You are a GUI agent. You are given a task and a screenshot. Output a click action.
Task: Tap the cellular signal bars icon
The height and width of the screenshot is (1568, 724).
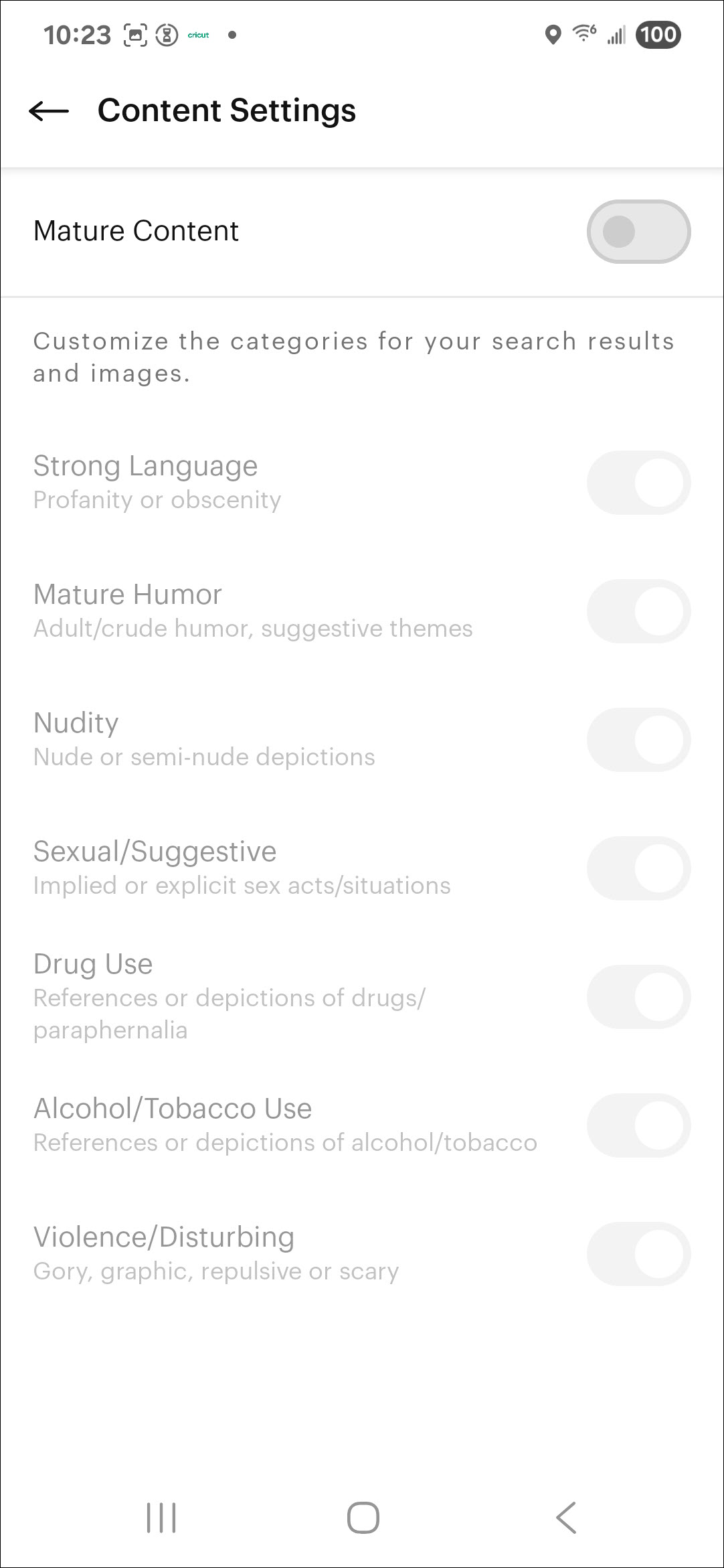coord(615,35)
